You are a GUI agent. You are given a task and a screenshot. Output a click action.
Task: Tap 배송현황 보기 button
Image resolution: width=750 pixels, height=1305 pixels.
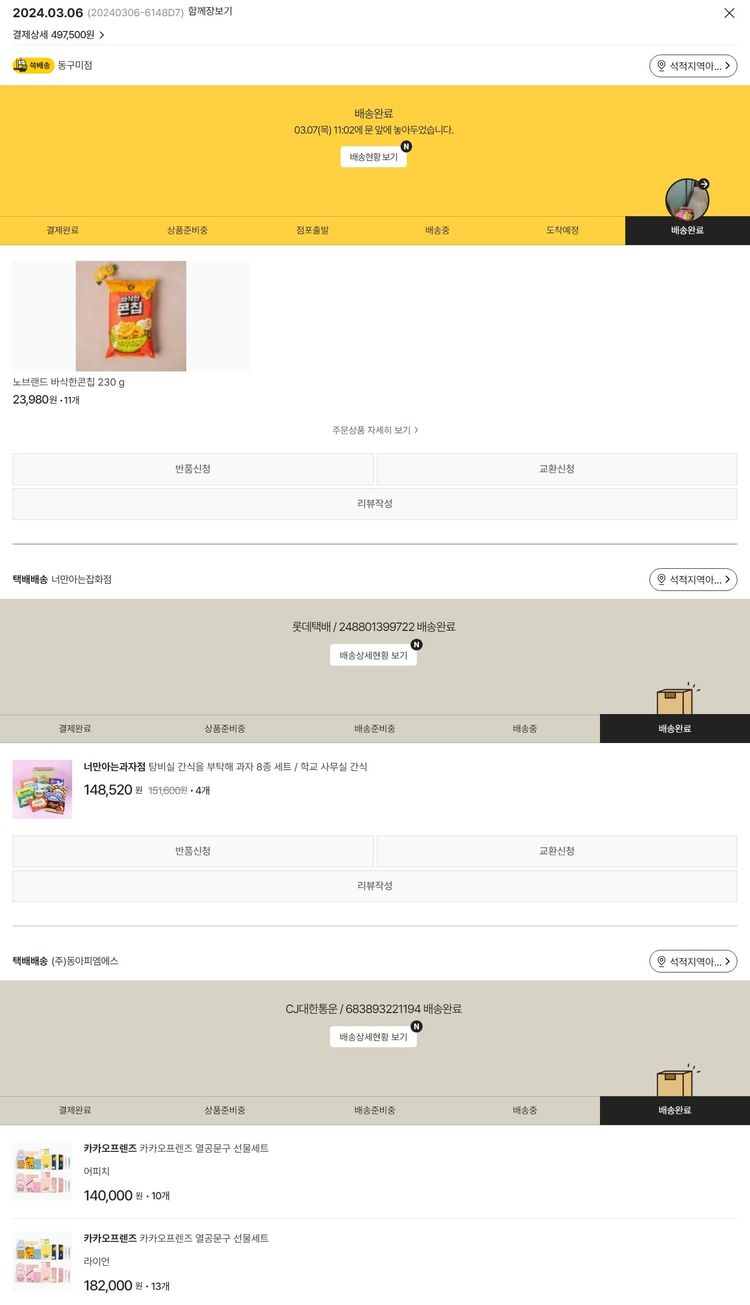(373, 157)
